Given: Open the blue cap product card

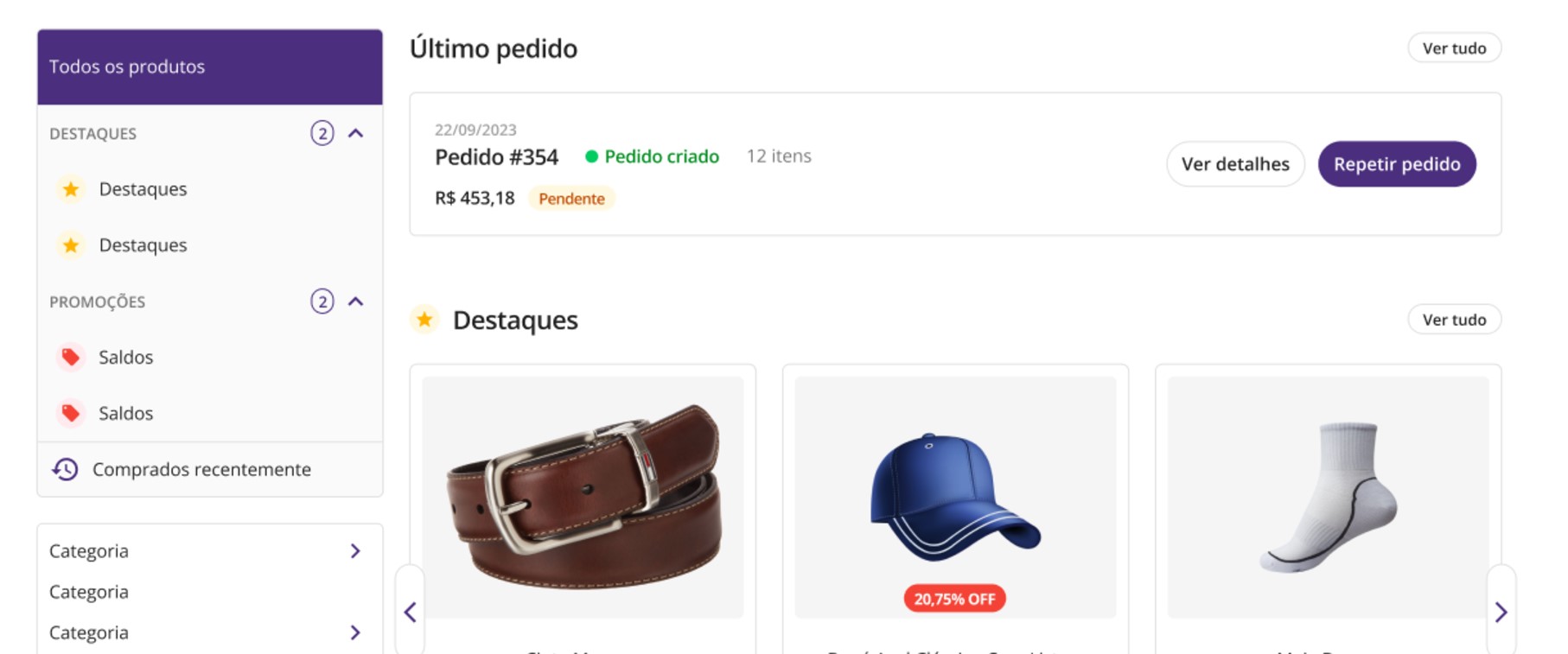Looking at the screenshot, I should (955, 498).
